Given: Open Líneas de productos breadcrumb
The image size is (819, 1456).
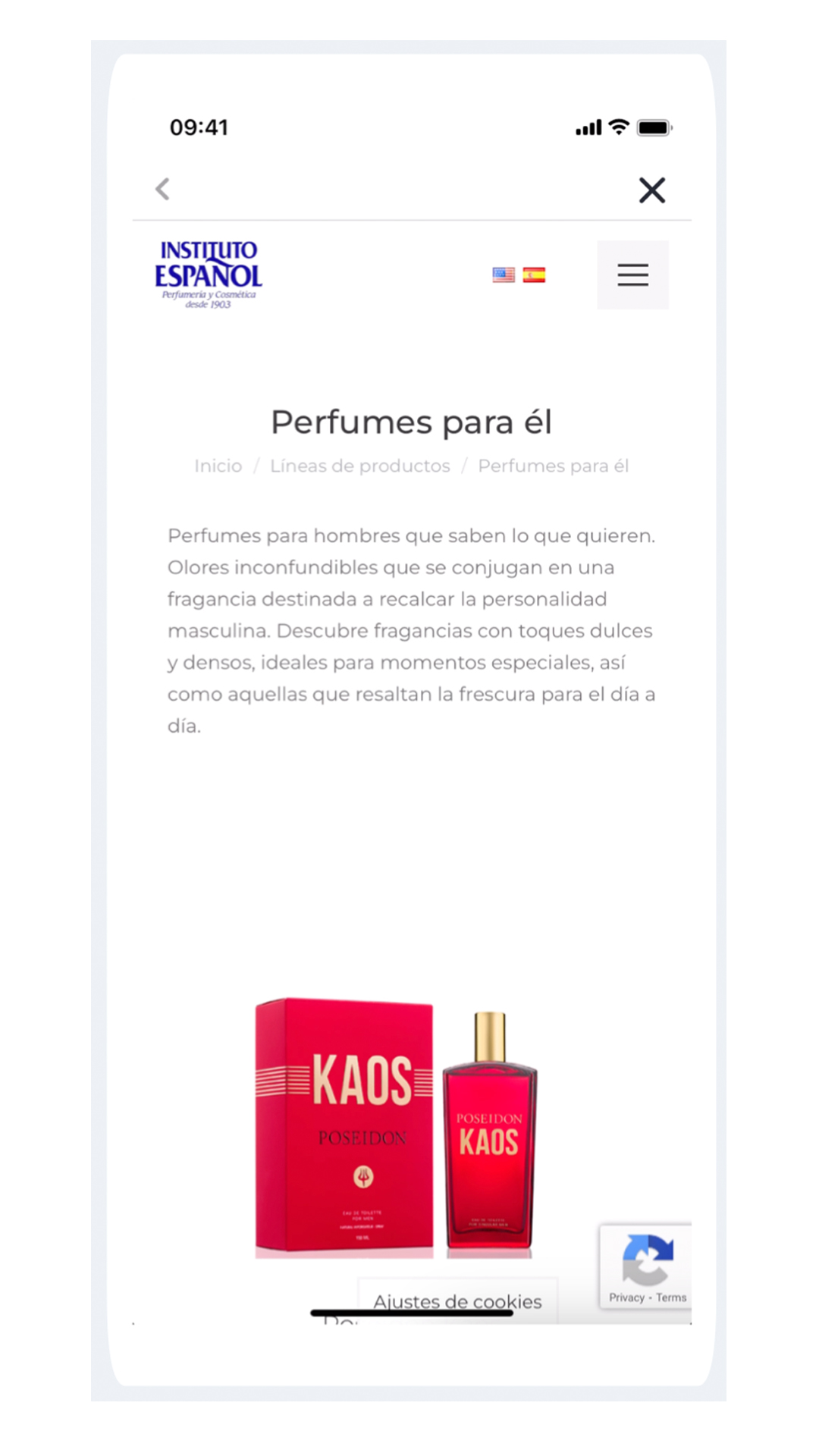Looking at the screenshot, I should [x=360, y=466].
